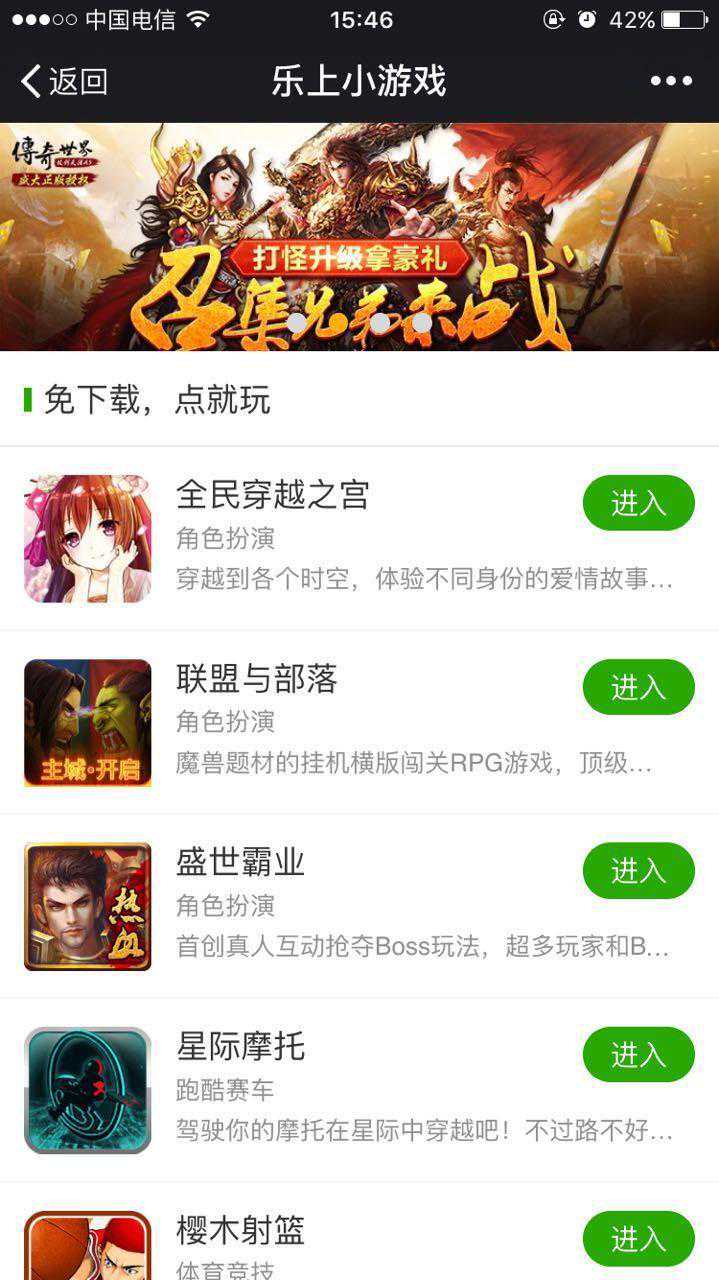
Task: Open the three-dot more options menu
Action: [x=670, y=81]
